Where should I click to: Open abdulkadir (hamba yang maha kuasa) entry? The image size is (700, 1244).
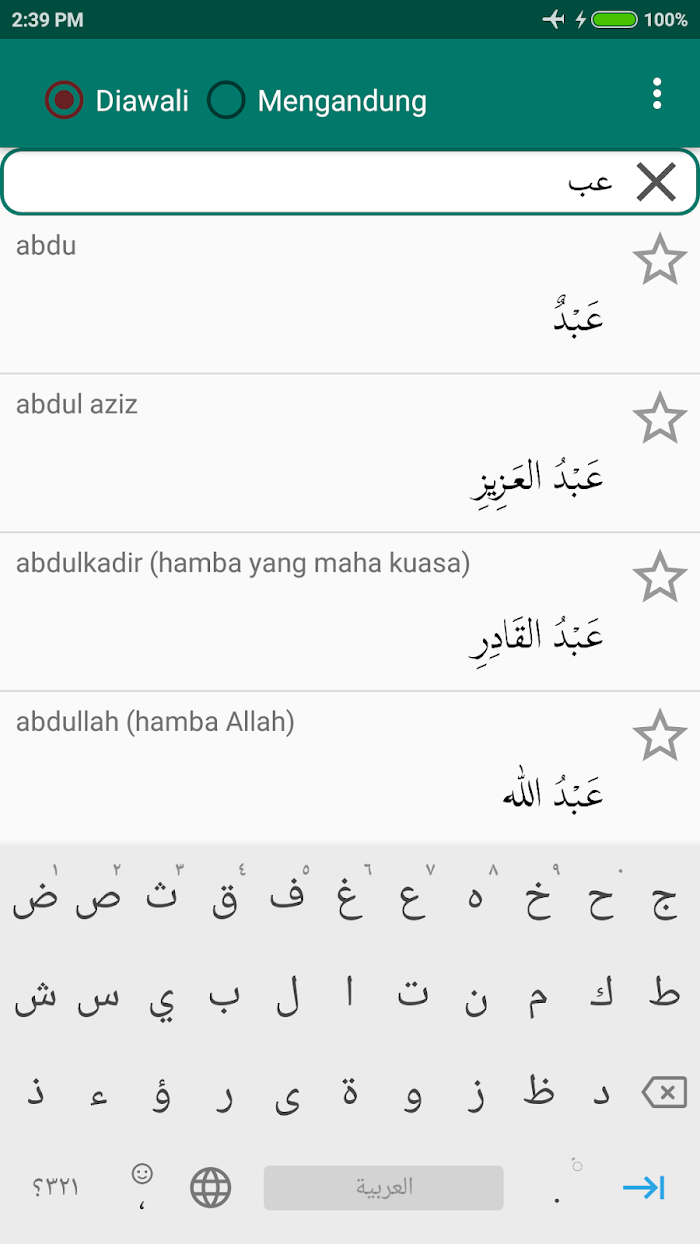coord(350,612)
